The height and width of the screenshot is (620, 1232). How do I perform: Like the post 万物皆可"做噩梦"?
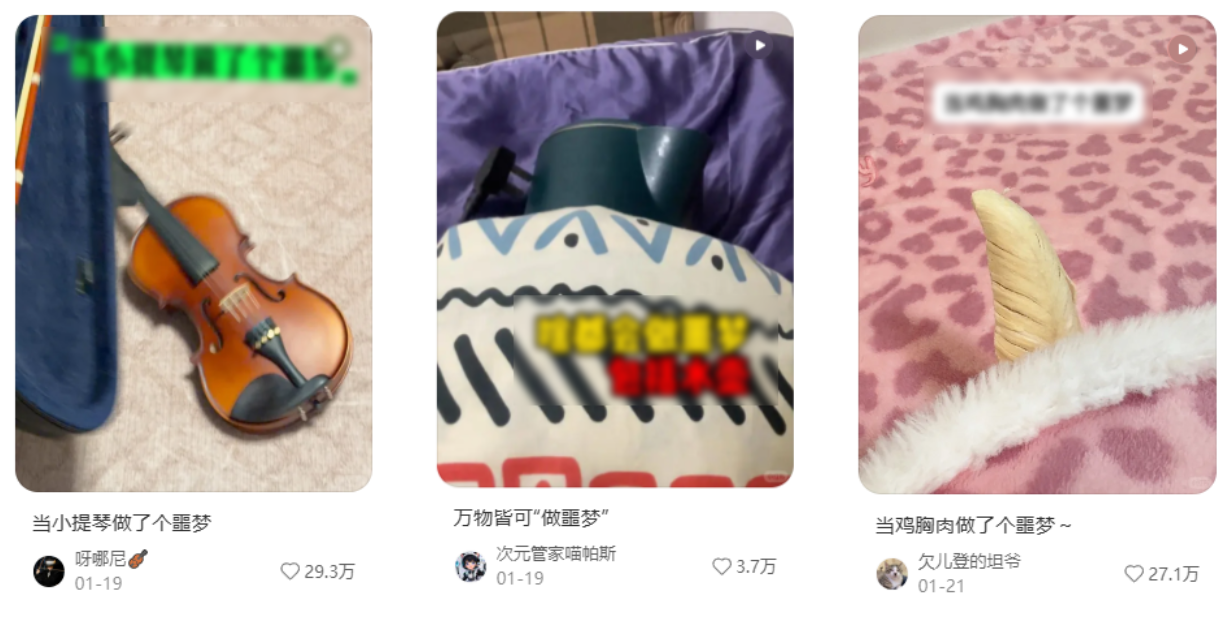(722, 566)
